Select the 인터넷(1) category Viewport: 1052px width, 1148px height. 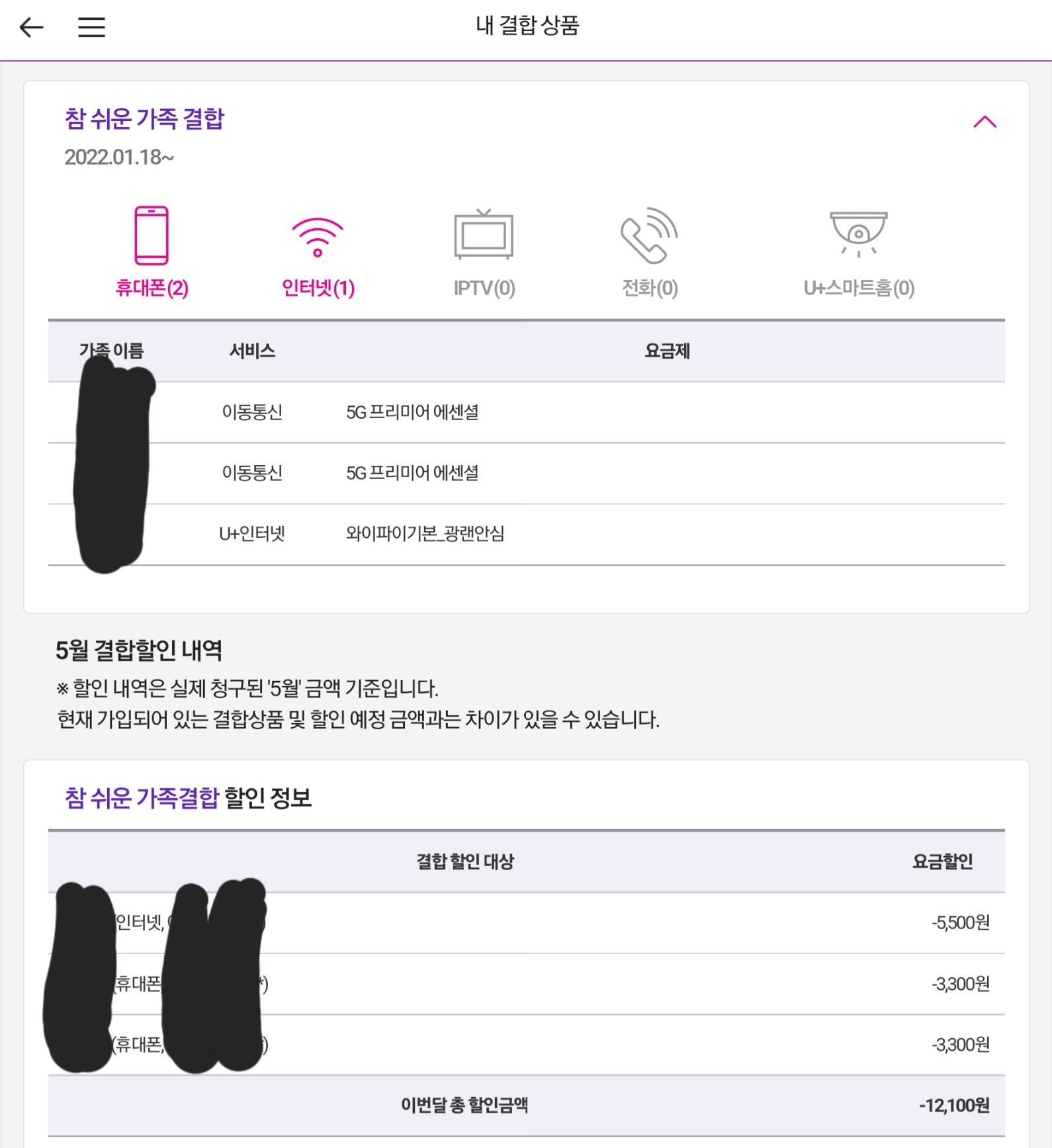point(318,255)
